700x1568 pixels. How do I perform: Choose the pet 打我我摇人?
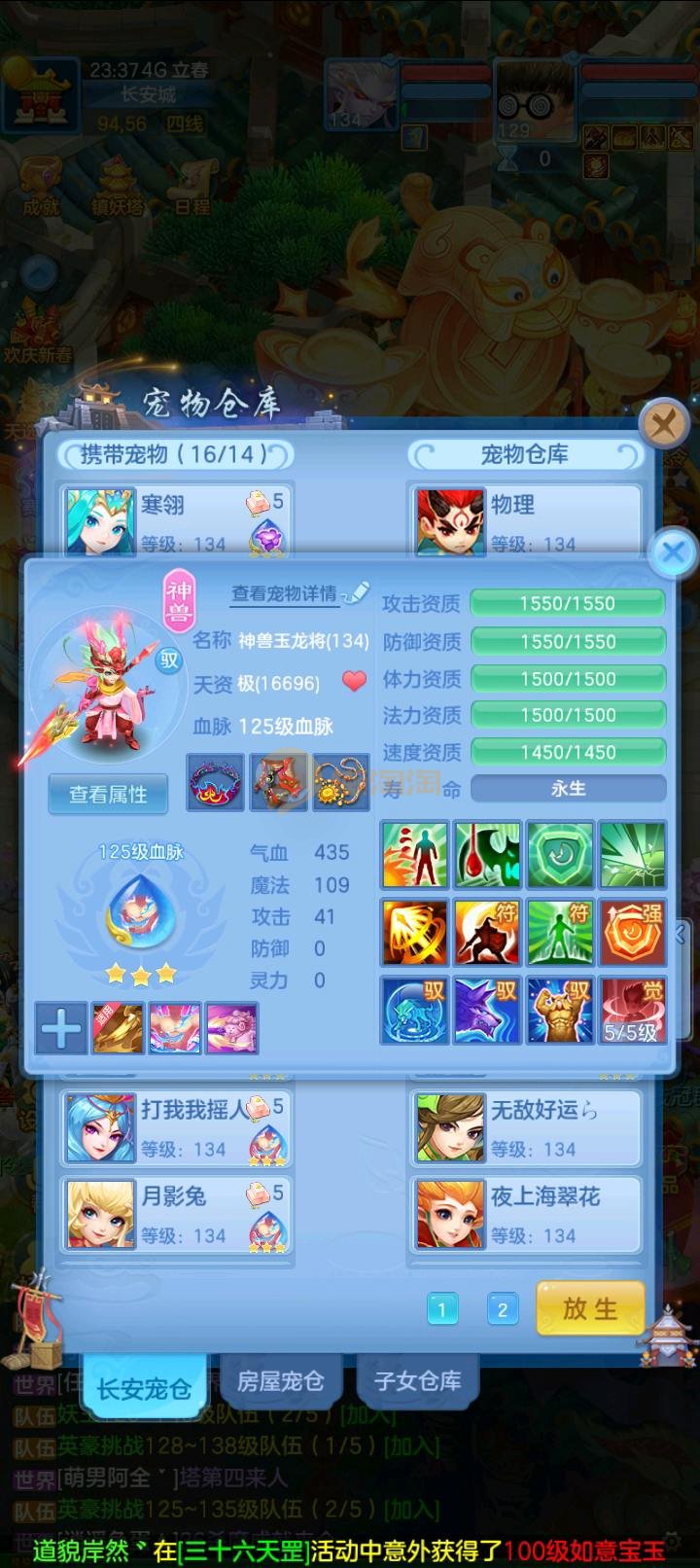(175, 1126)
